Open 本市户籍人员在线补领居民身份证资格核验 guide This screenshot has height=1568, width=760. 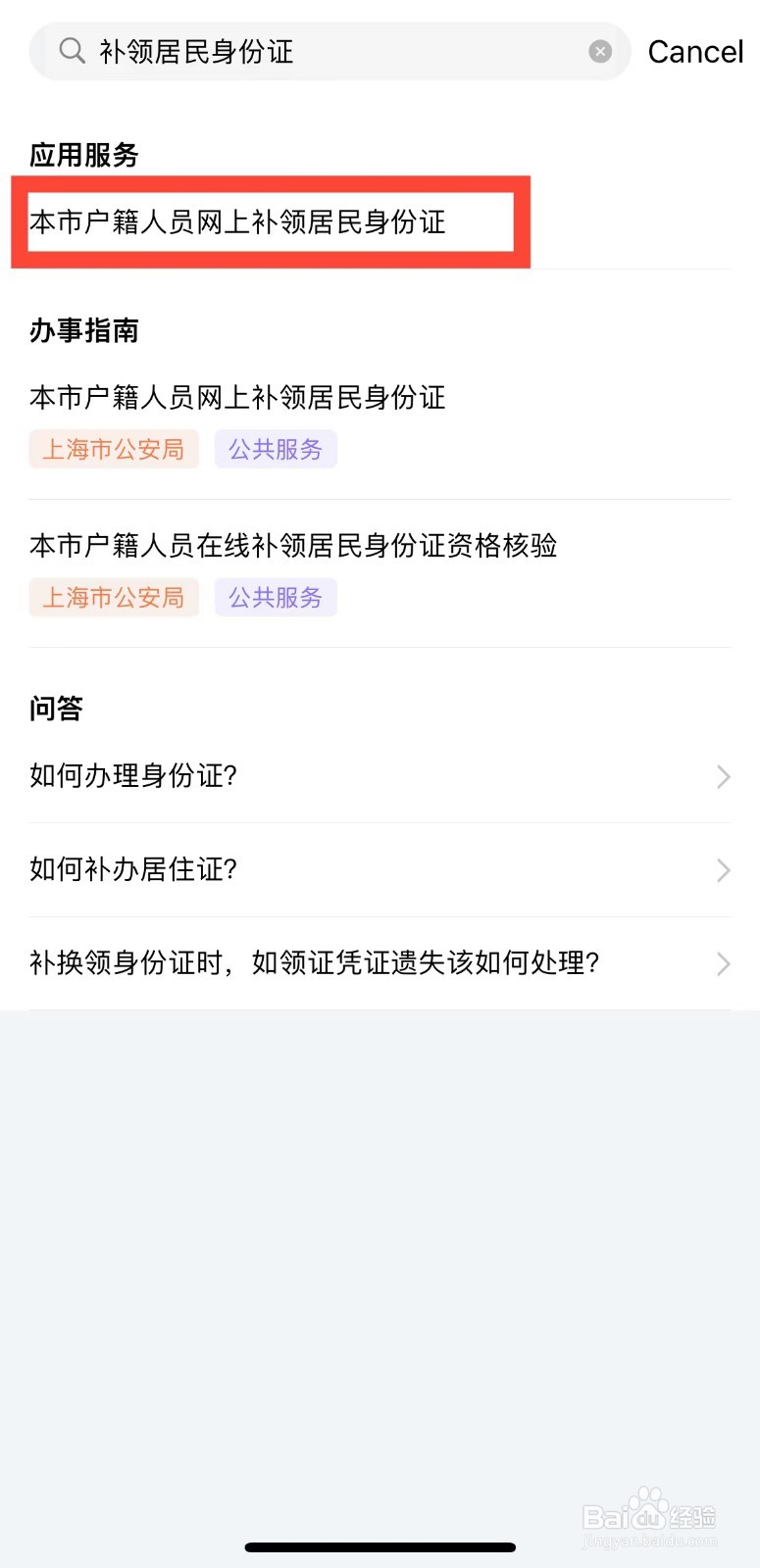(380, 572)
